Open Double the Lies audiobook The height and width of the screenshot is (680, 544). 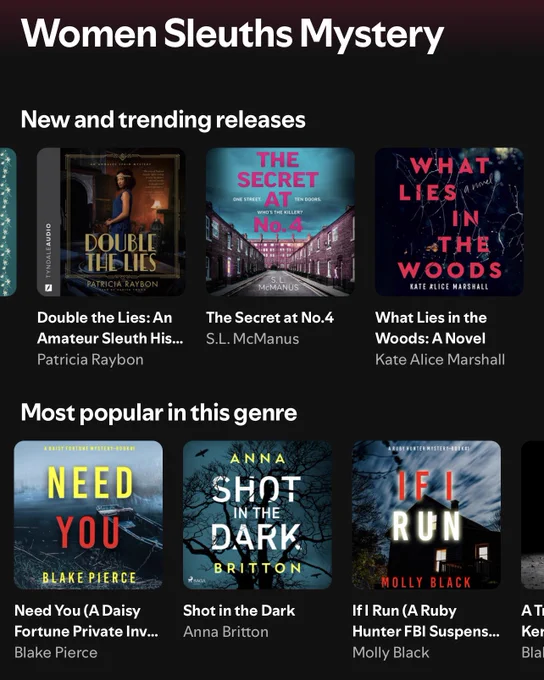click(x=111, y=222)
